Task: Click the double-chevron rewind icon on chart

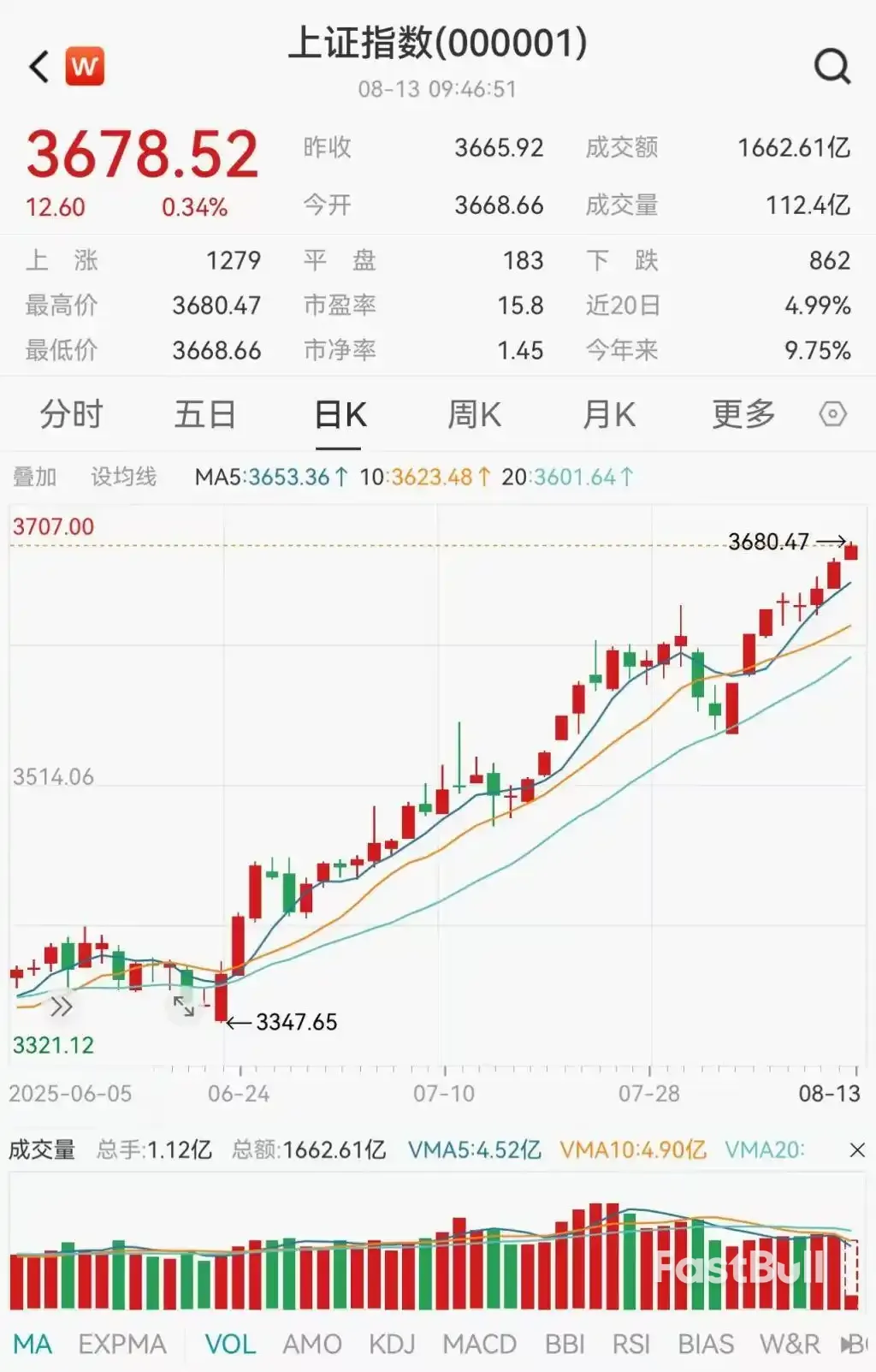Action: [x=60, y=1007]
